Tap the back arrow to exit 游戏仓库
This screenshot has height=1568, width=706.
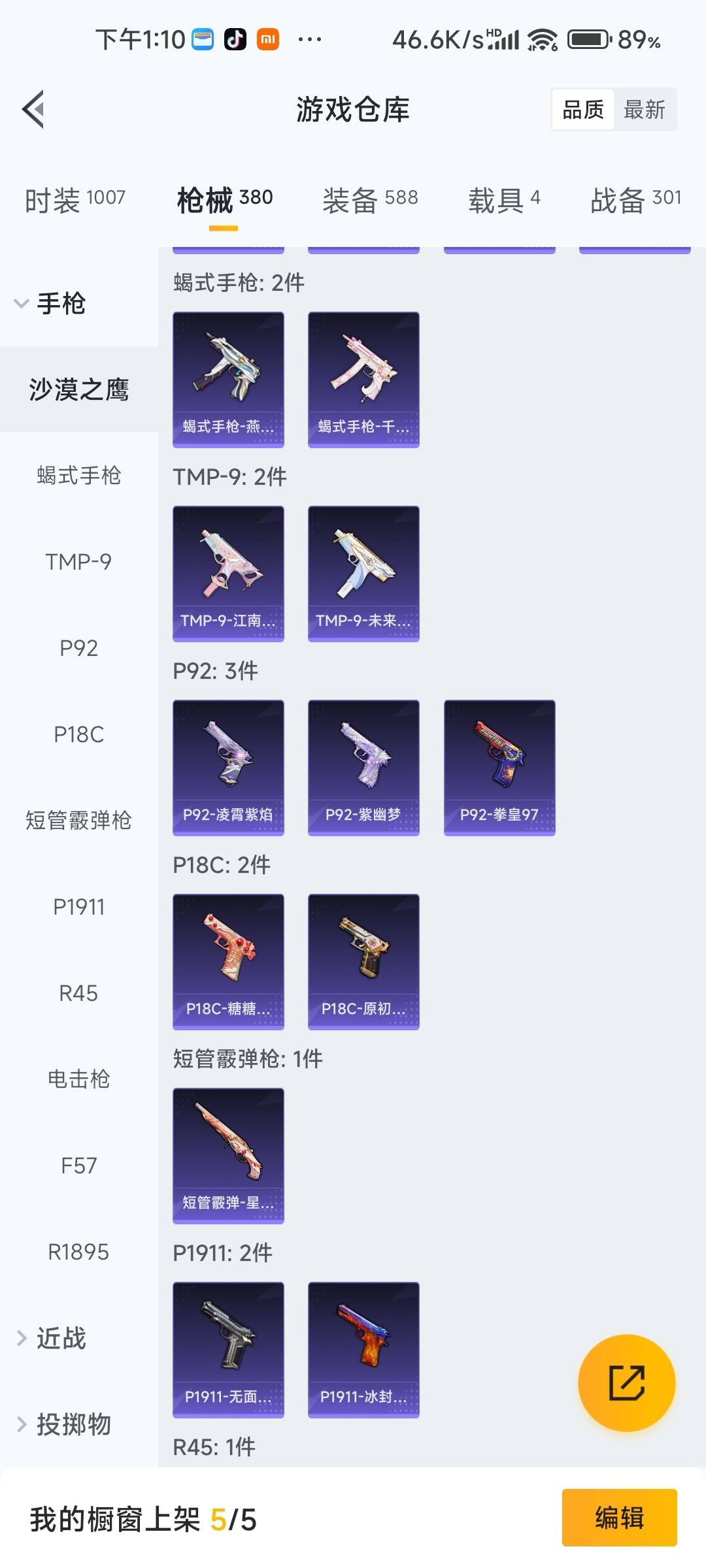pyautogui.click(x=32, y=110)
